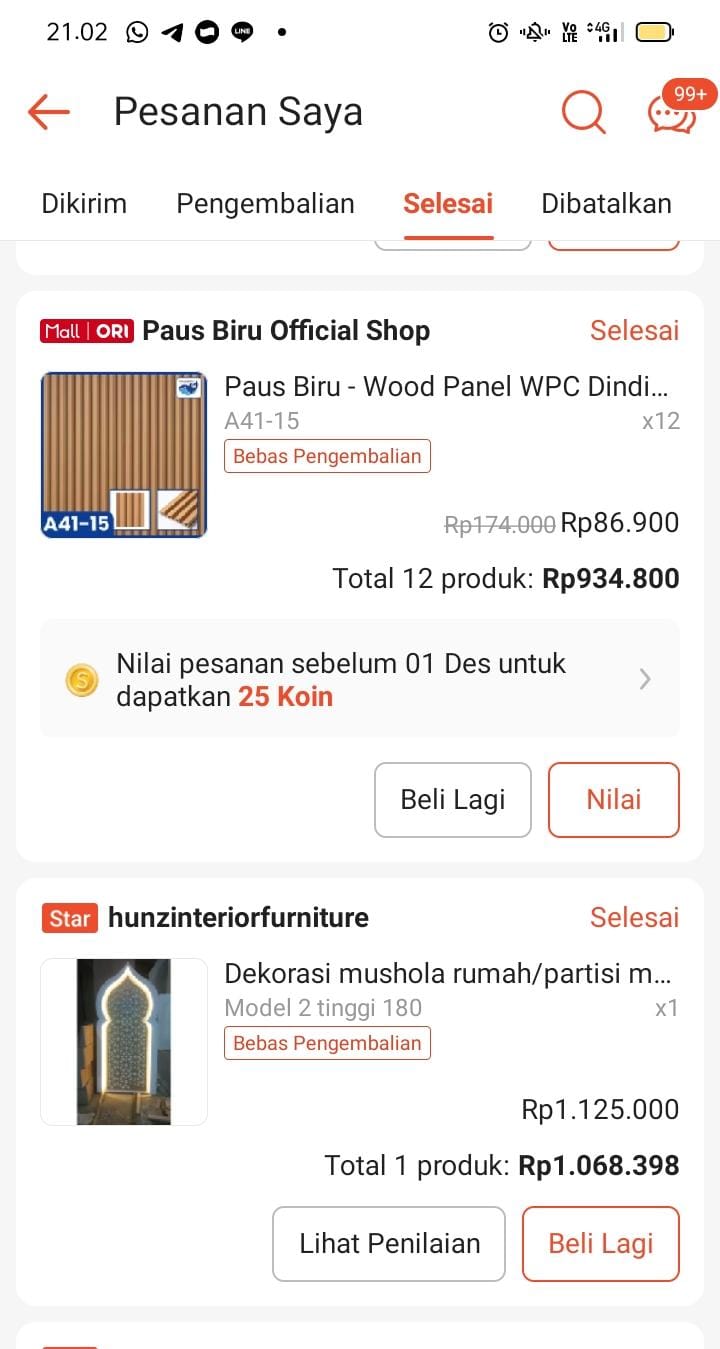Tap Beli Lagi for the Wood Panel
This screenshot has height=1349, width=720.
tap(453, 800)
